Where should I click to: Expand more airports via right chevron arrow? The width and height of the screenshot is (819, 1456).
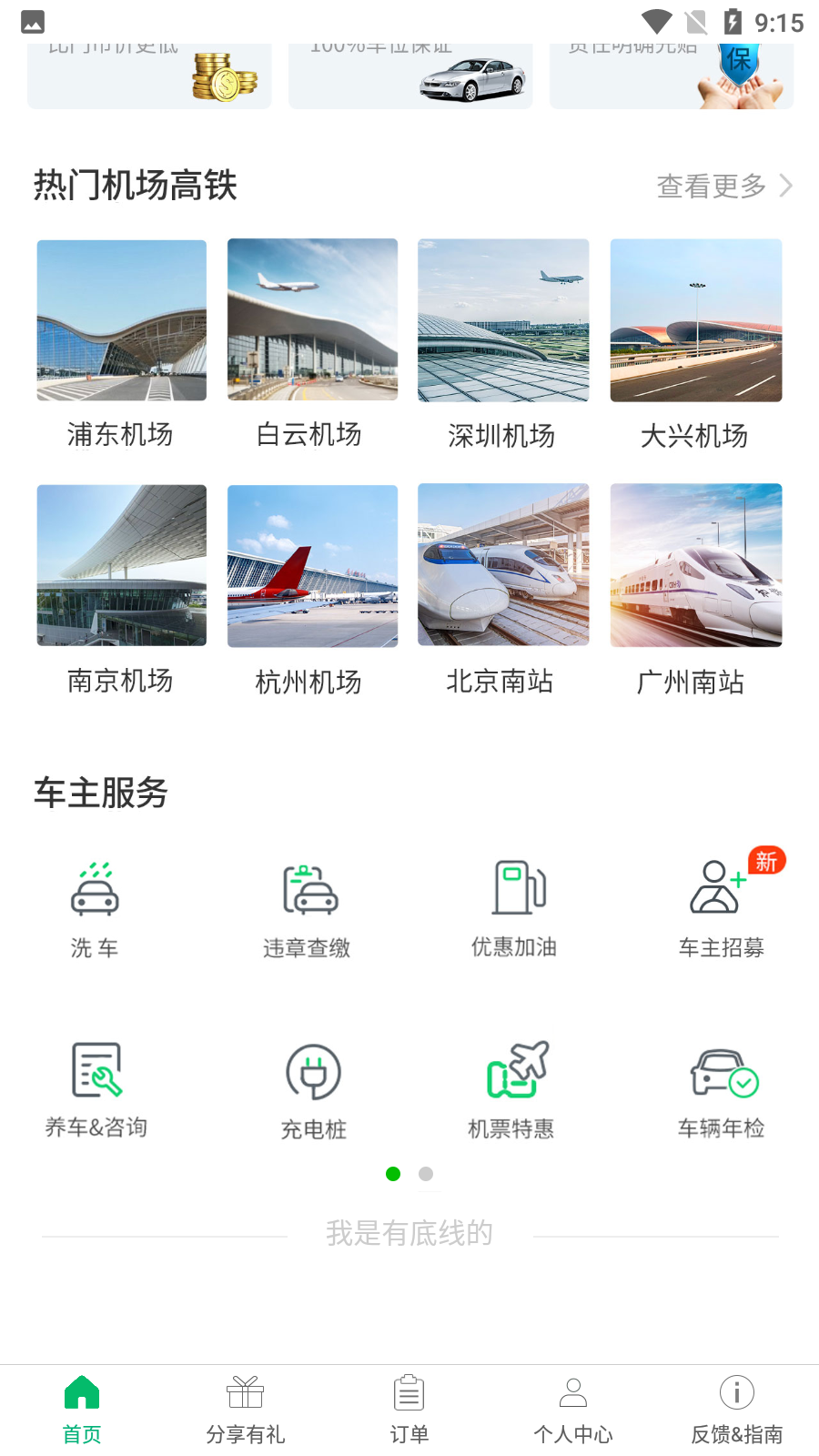784,187
